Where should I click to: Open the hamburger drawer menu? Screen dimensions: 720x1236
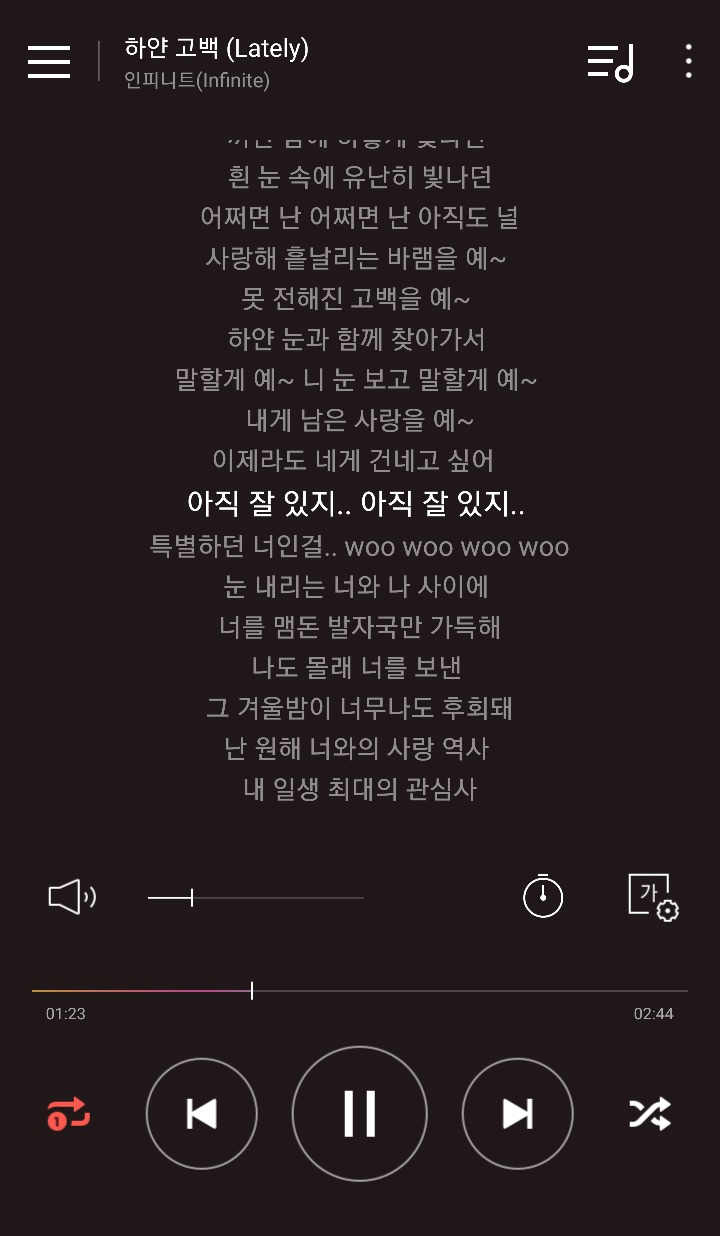(49, 61)
